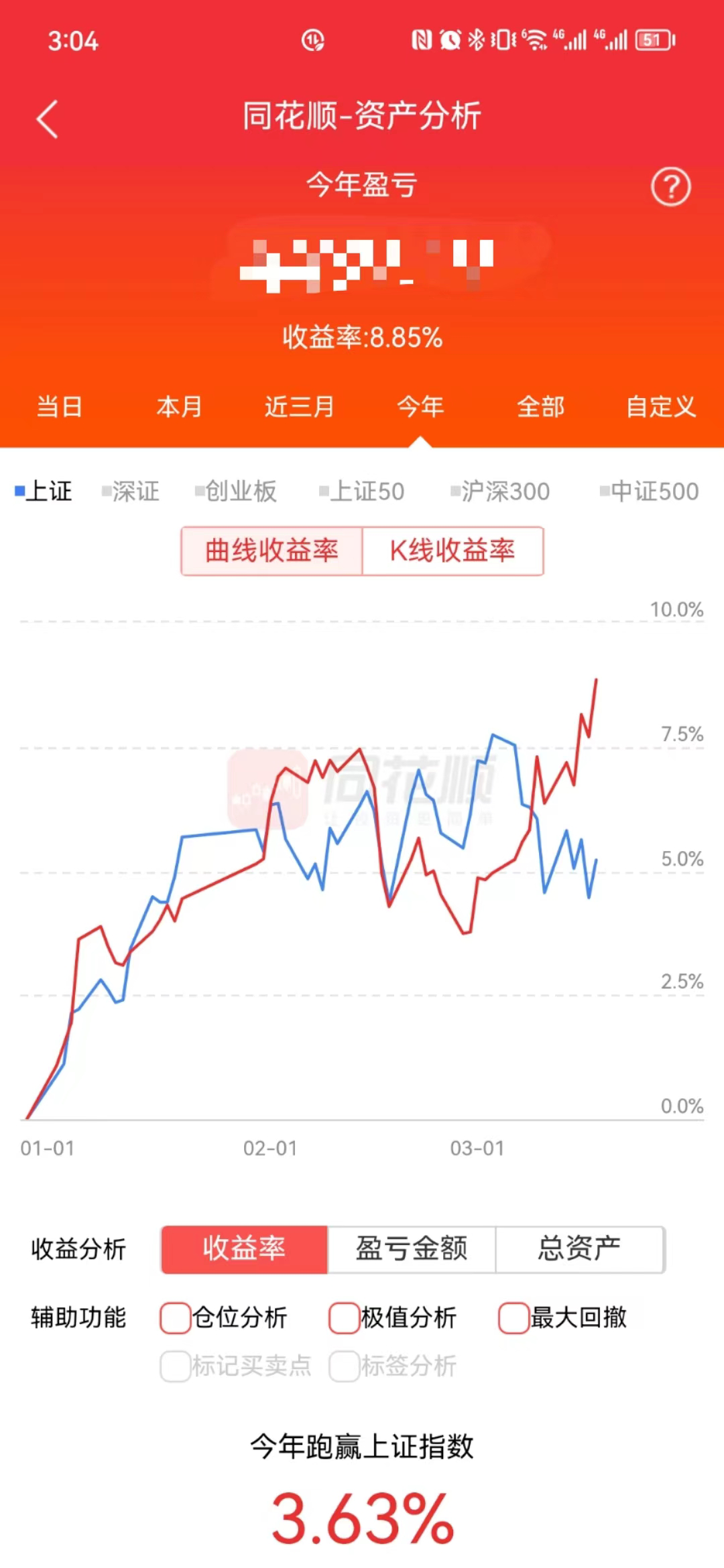Open the 自定义 date range tab

coord(660,407)
